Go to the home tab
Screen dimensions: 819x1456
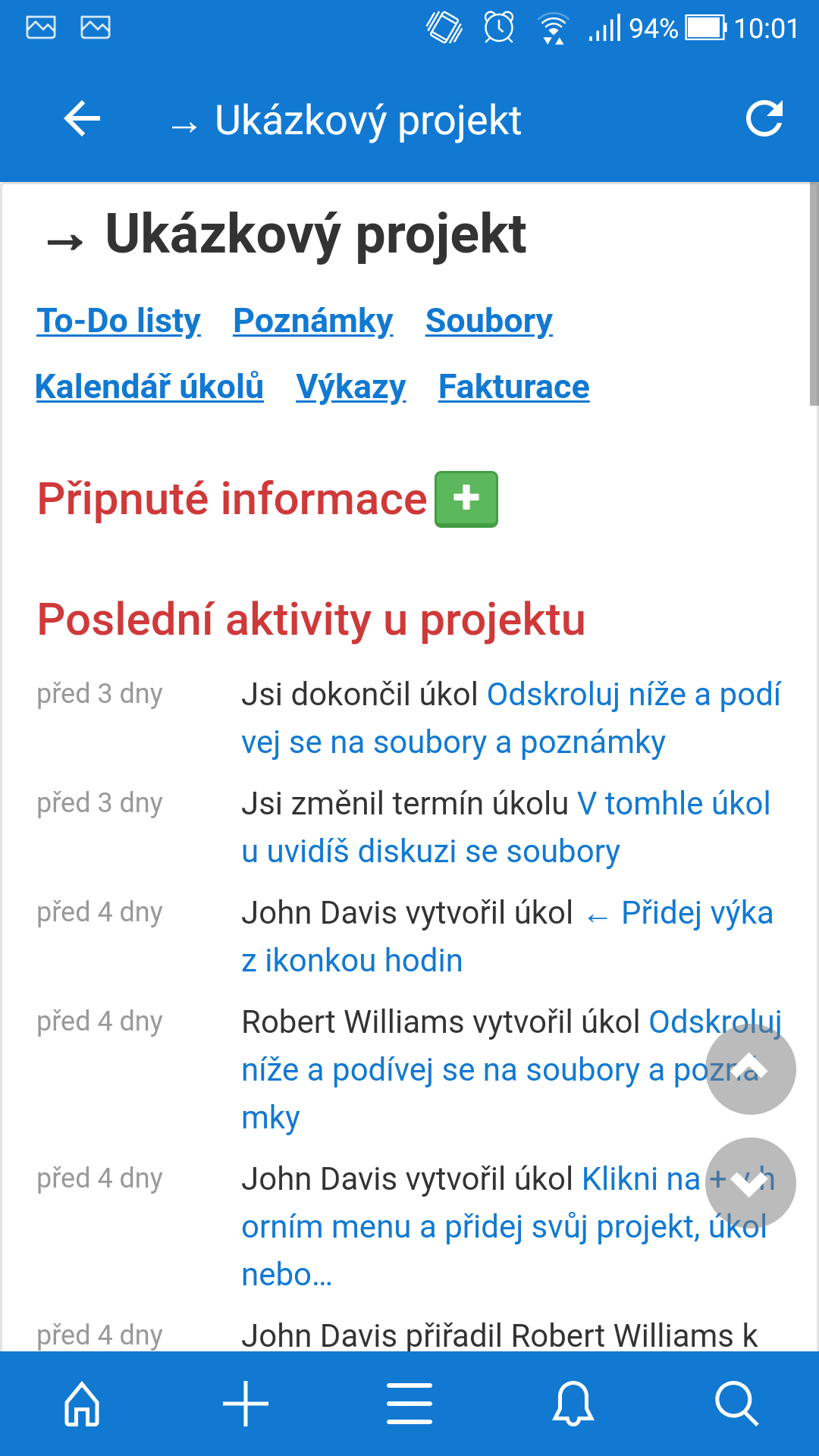pyautogui.click(x=82, y=1404)
